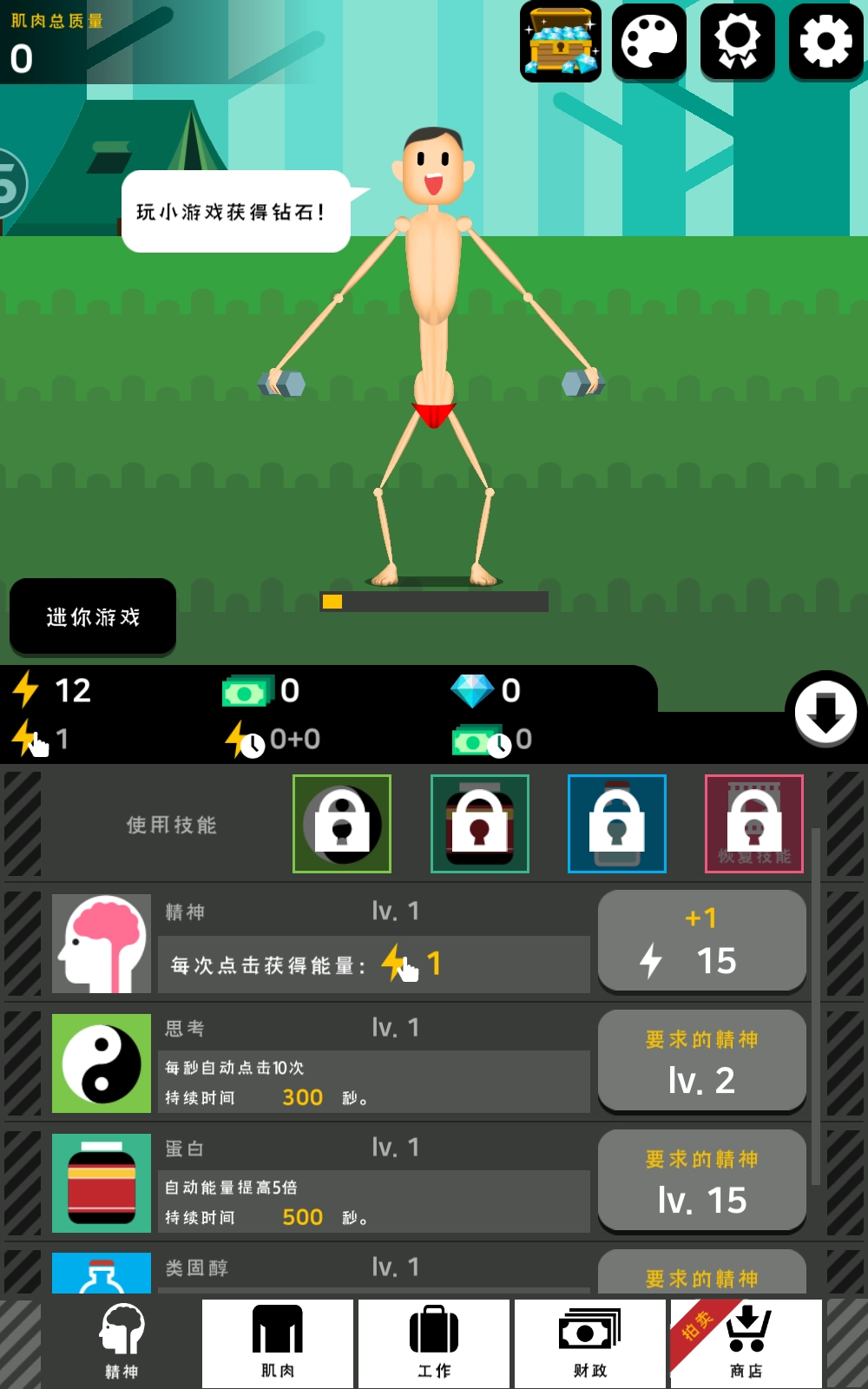Unlock the green locked skill slot
Screen dimensions: 868x1389
pos(342,823)
